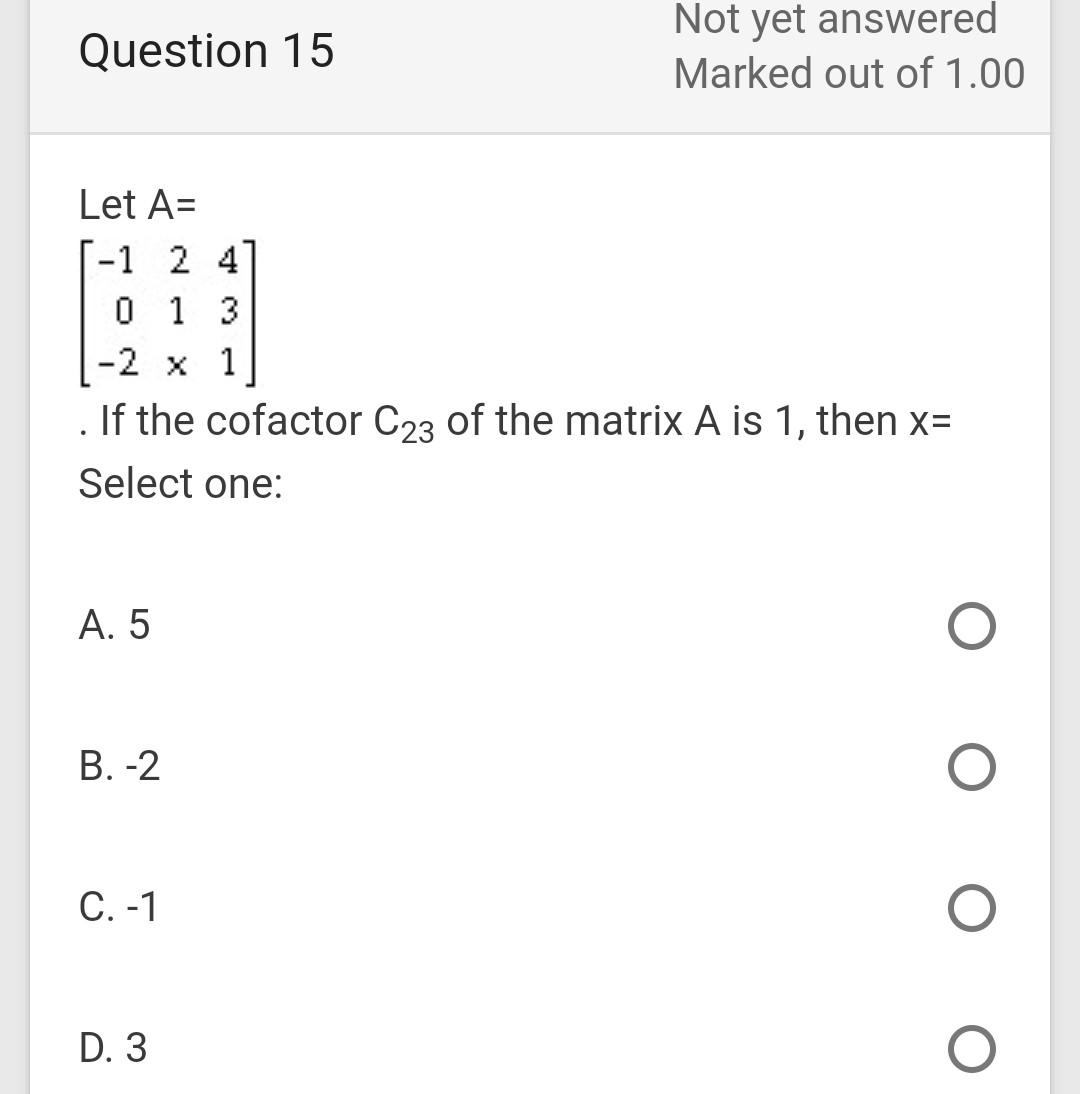Mark answer option C. -1
The height and width of the screenshot is (1094, 1080).
pos(970,908)
